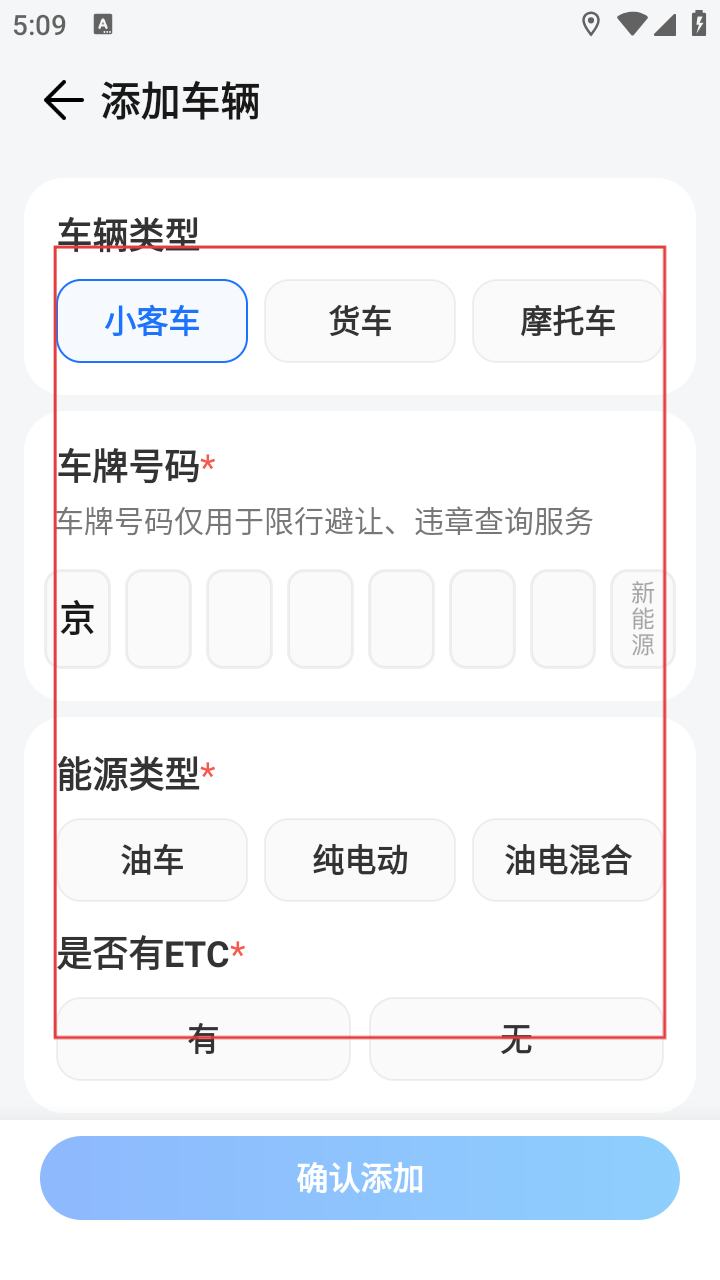
Task: Select 无 for ETC
Action: [x=516, y=1040]
